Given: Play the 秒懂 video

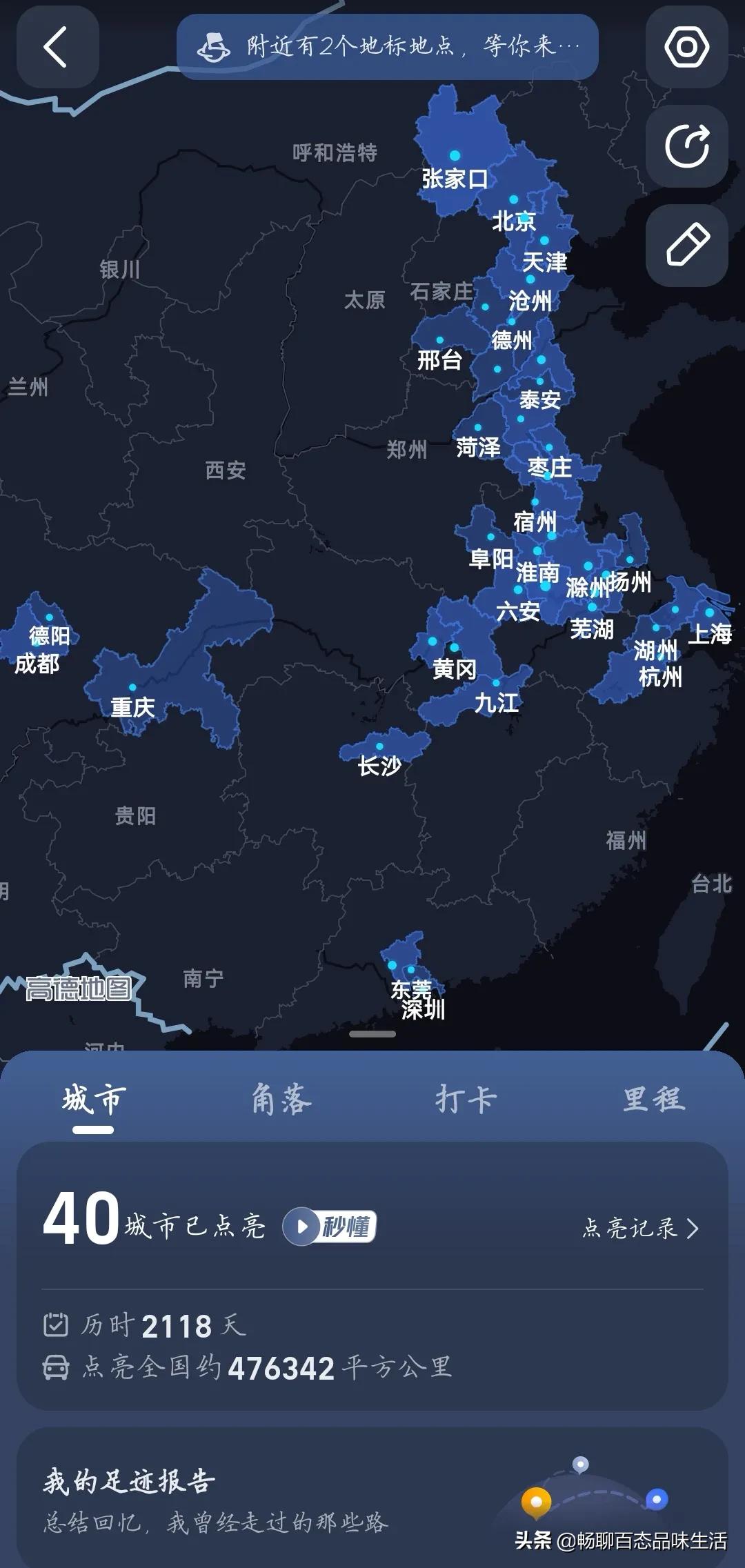Looking at the screenshot, I should click(x=330, y=1227).
